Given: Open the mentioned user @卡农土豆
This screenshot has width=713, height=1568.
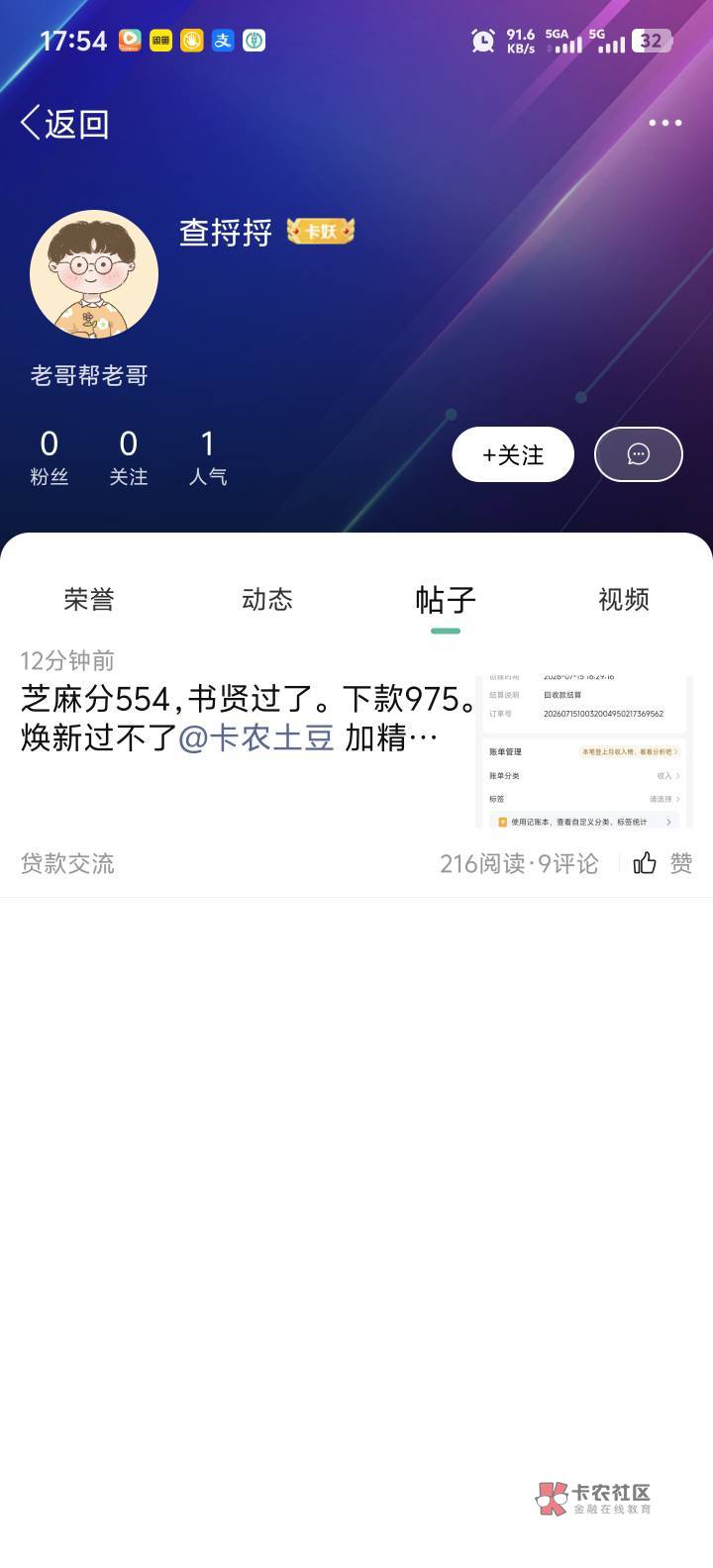Looking at the screenshot, I should tap(256, 738).
